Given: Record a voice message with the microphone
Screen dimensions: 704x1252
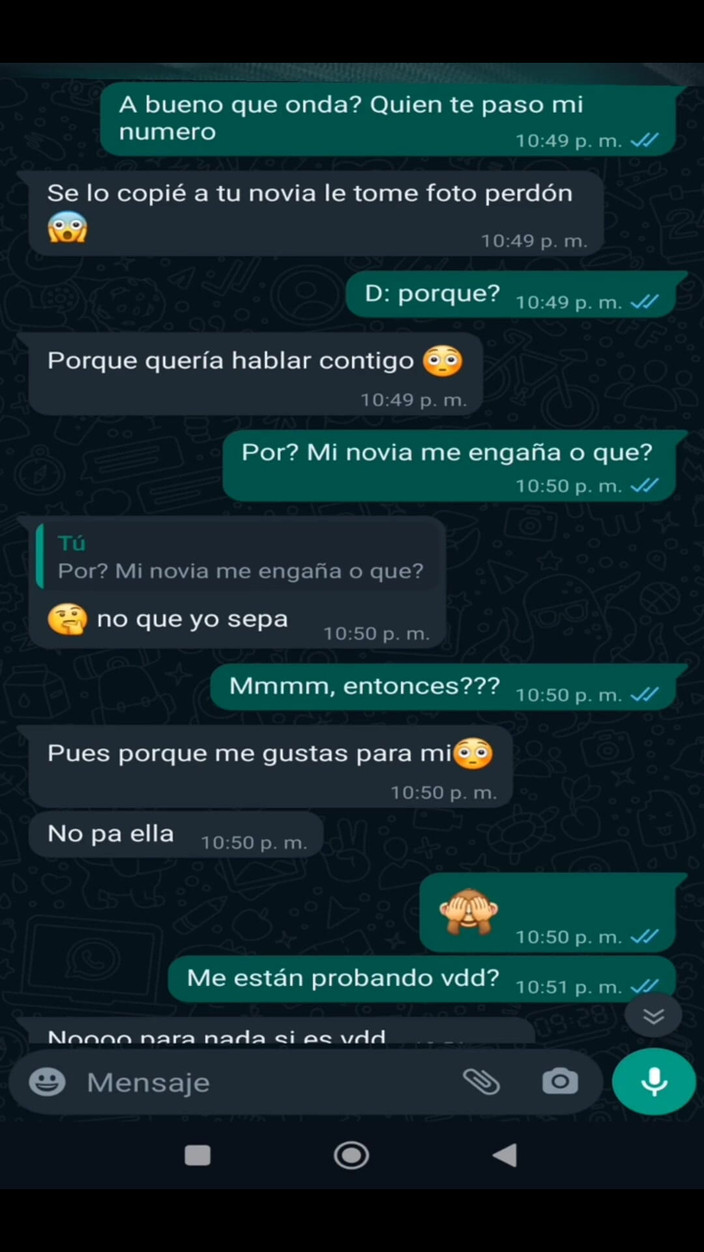Looking at the screenshot, I should click(654, 1081).
